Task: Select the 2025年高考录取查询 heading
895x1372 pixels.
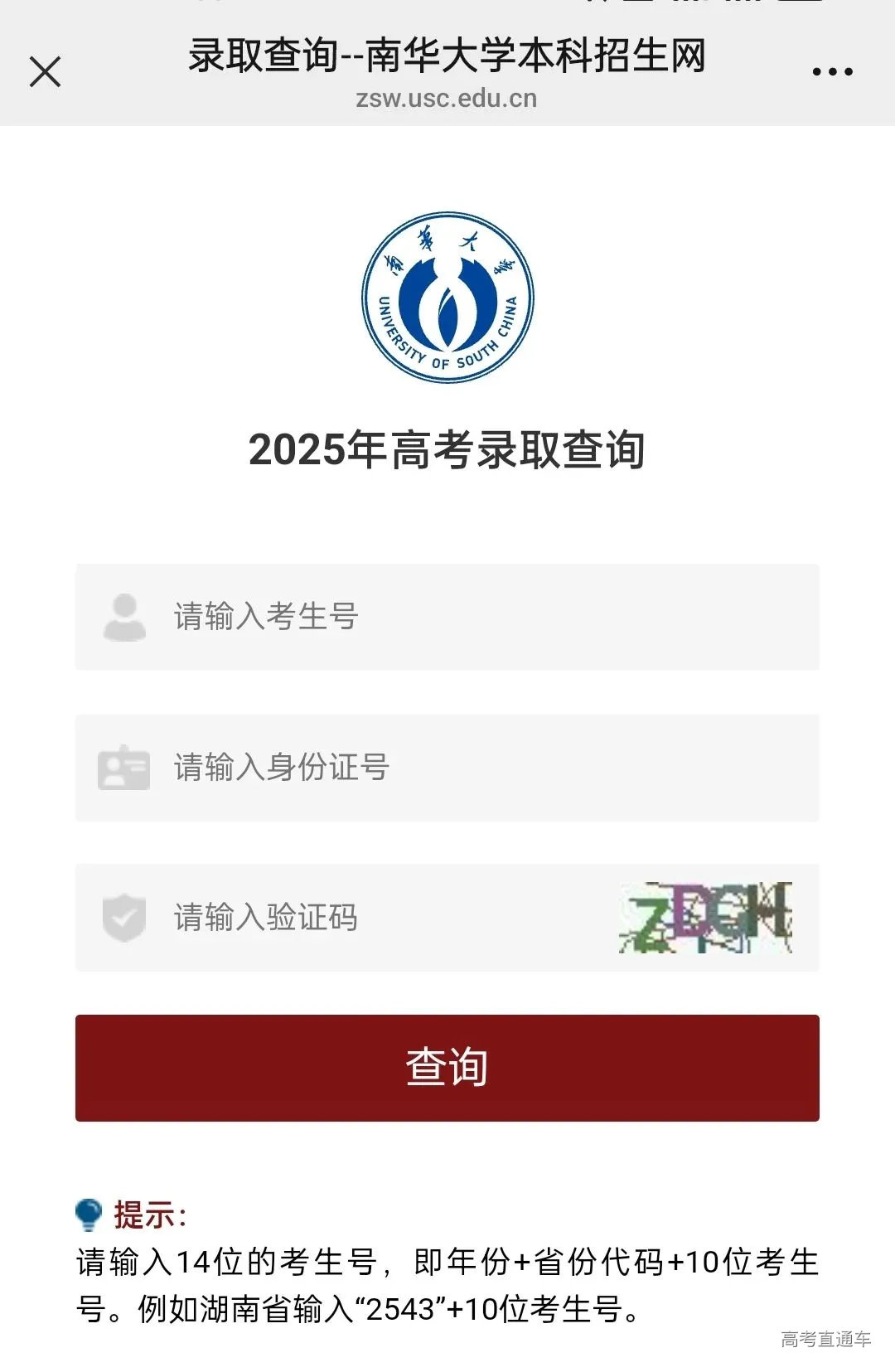Action: tap(446, 448)
